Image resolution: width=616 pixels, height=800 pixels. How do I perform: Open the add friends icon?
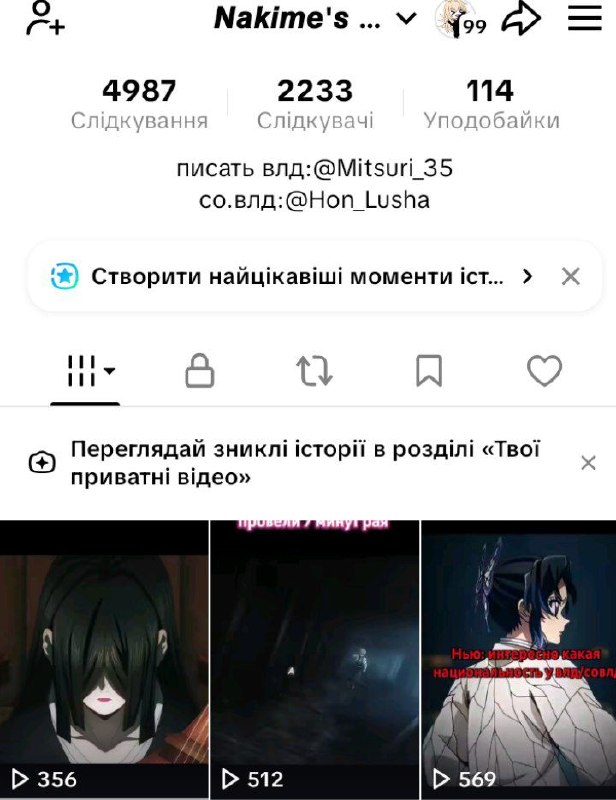pyautogui.click(x=45, y=18)
